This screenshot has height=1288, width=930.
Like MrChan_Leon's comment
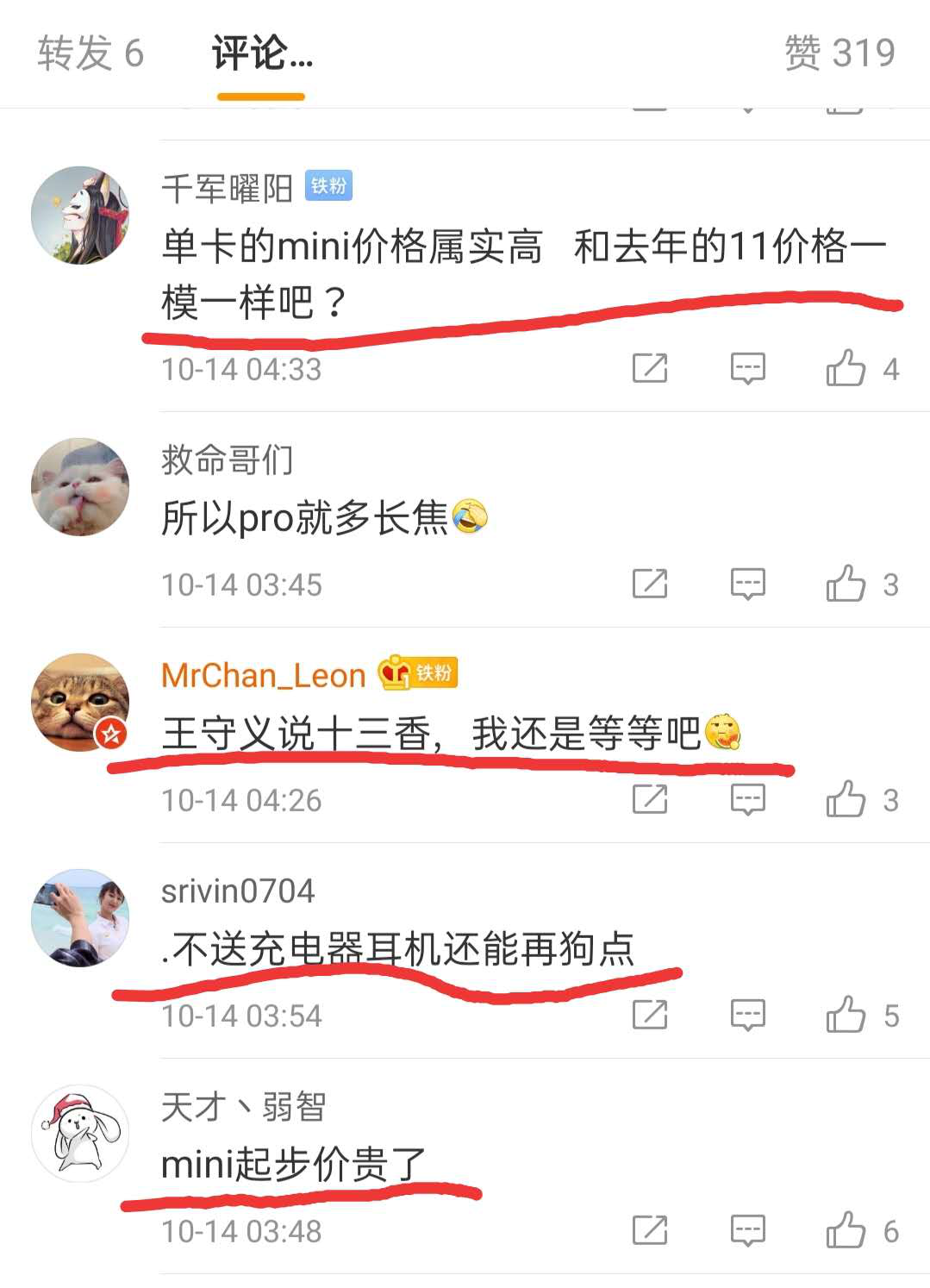click(846, 799)
